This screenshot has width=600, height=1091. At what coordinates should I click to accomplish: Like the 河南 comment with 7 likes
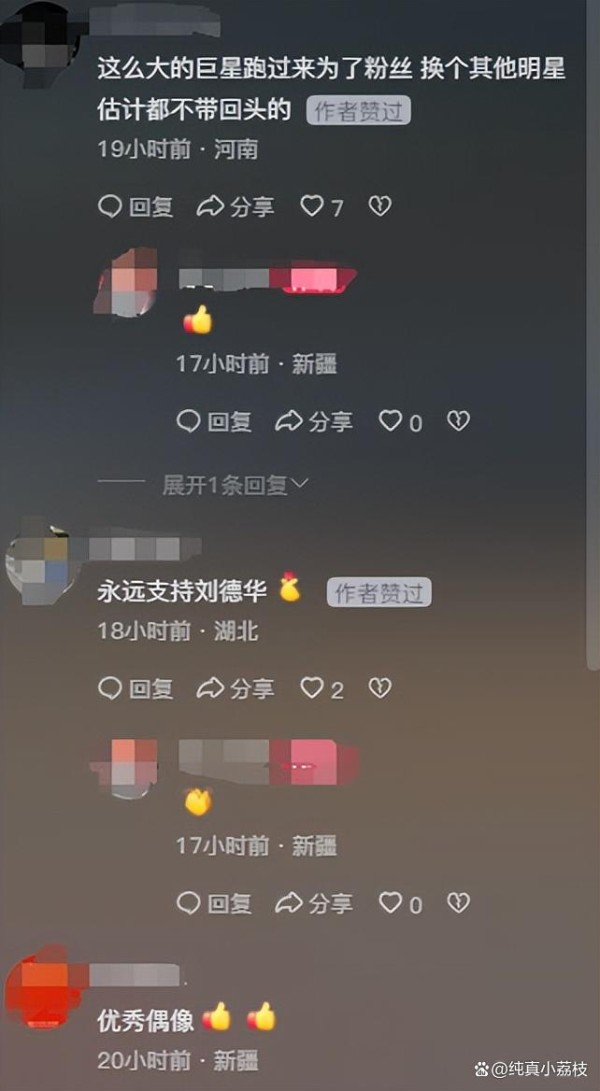322,207
